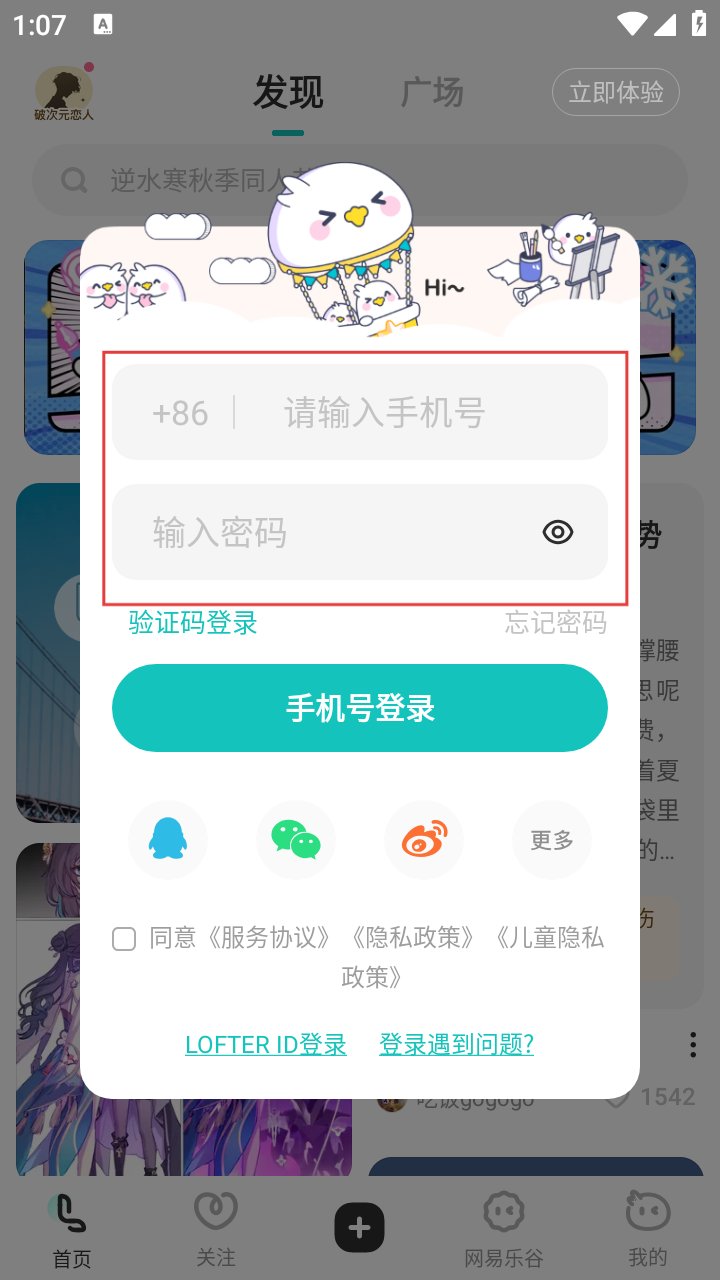Log in with WeChat

pyautogui.click(x=296, y=840)
